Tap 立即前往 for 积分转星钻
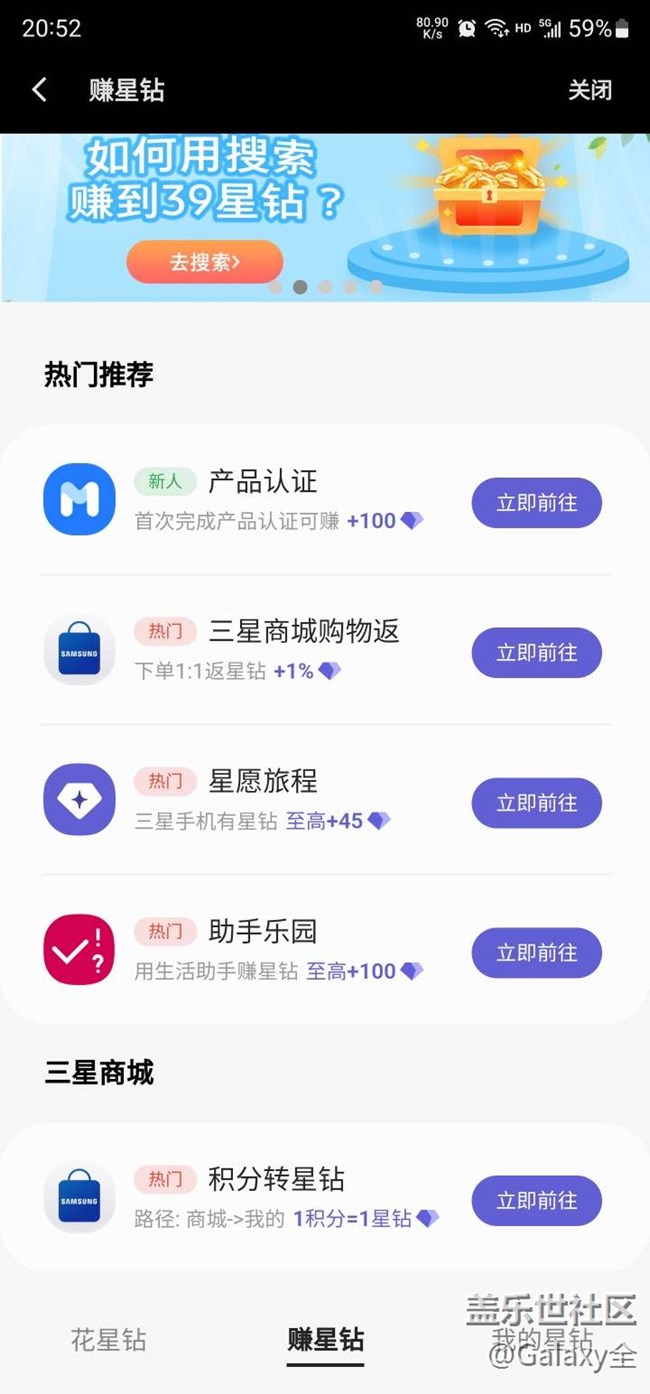 536,1200
